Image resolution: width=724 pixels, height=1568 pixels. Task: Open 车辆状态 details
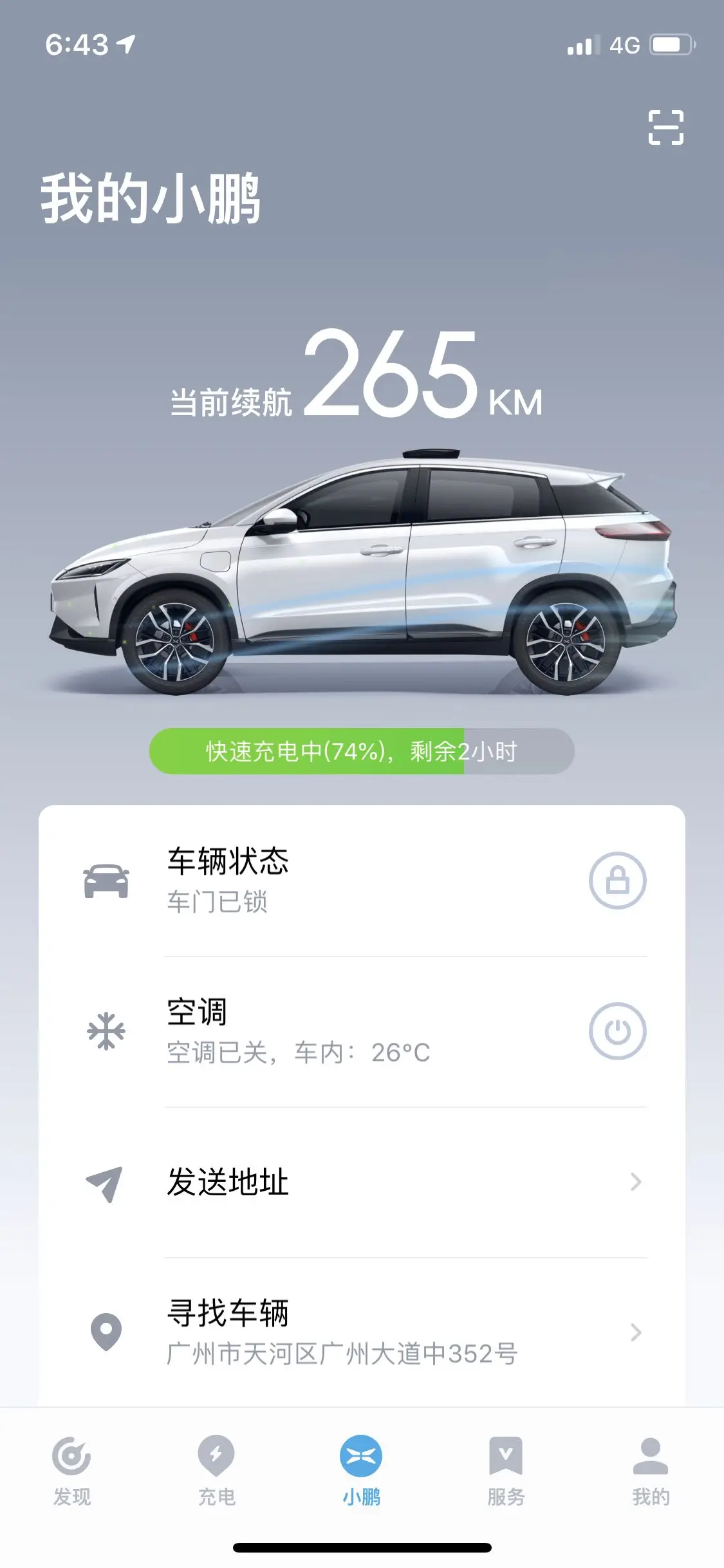point(322,881)
